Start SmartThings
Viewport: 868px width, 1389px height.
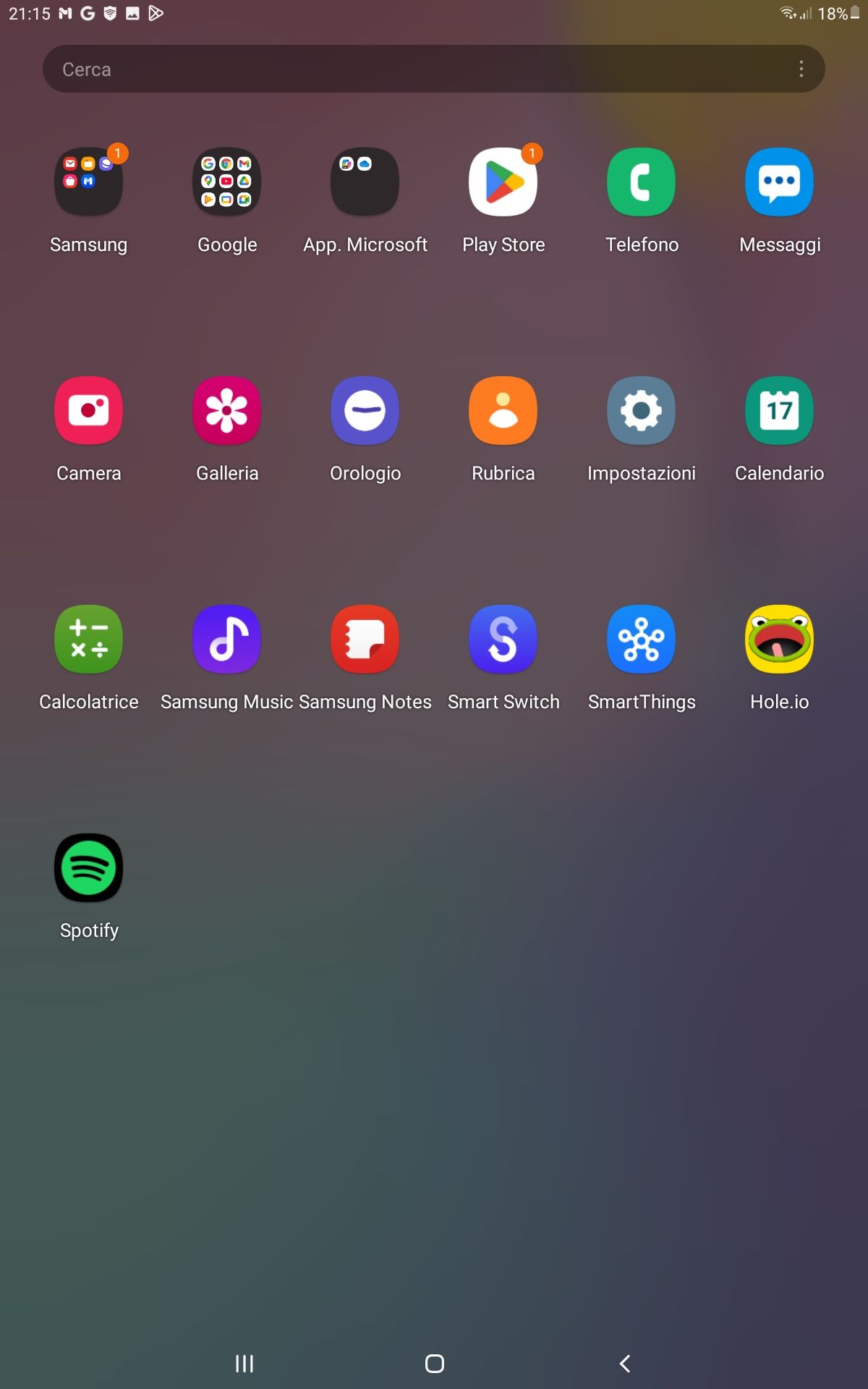click(x=642, y=639)
